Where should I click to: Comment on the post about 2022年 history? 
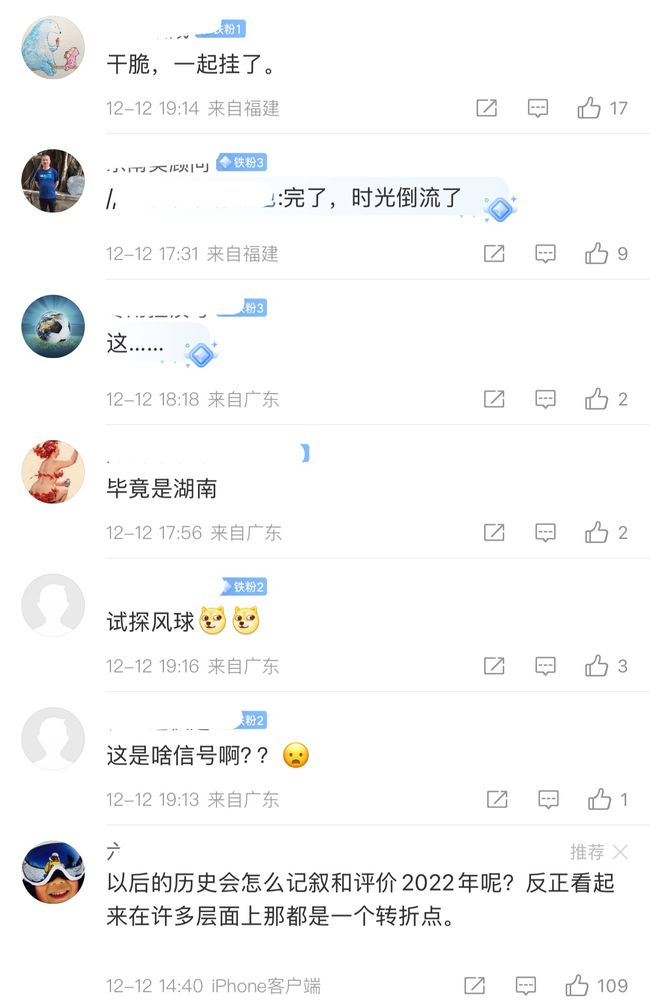pos(526,985)
